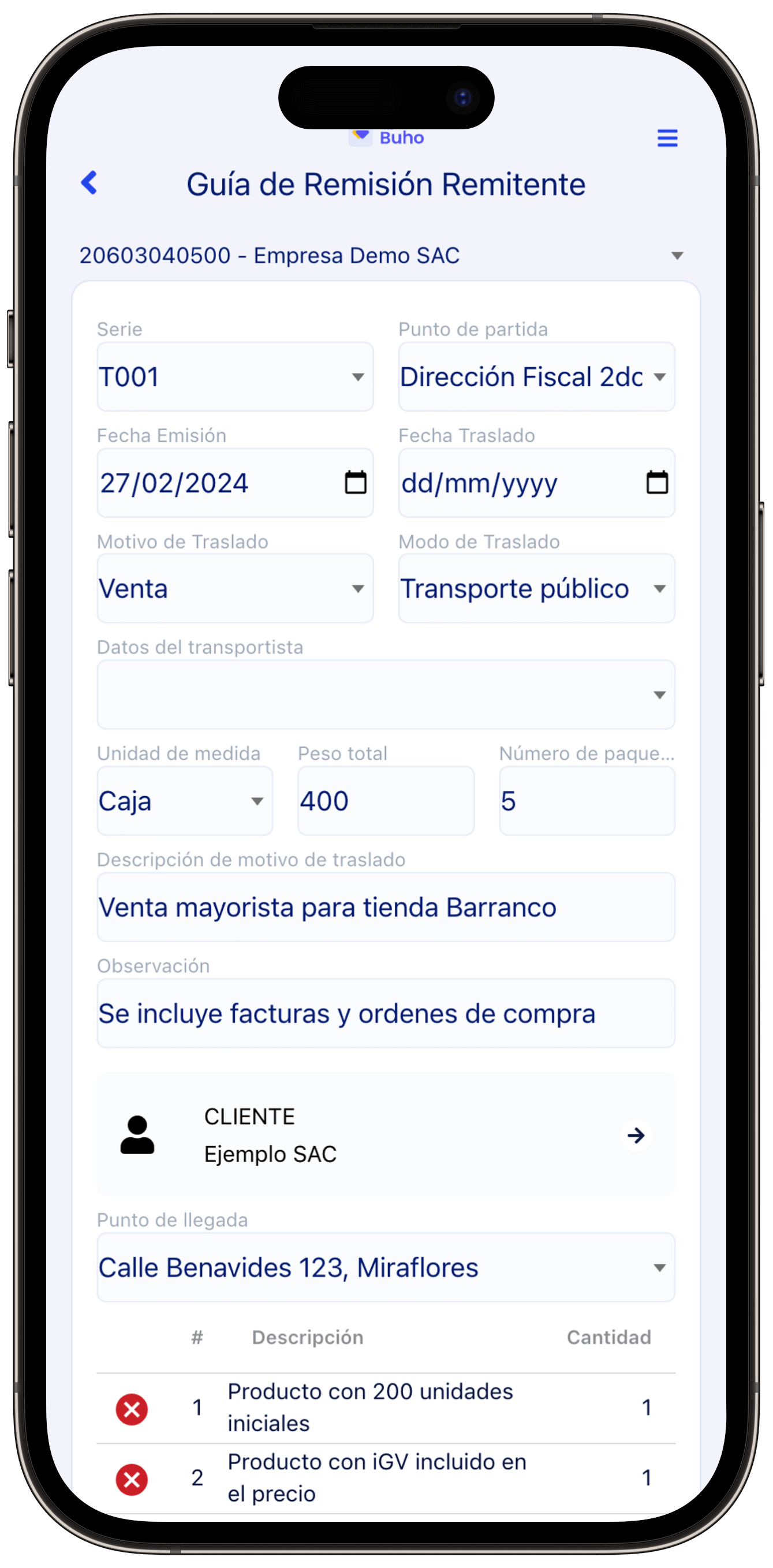Go back with the blue arrow
Image resolution: width=773 pixels, height=1568 pixels.
(89, 182)
